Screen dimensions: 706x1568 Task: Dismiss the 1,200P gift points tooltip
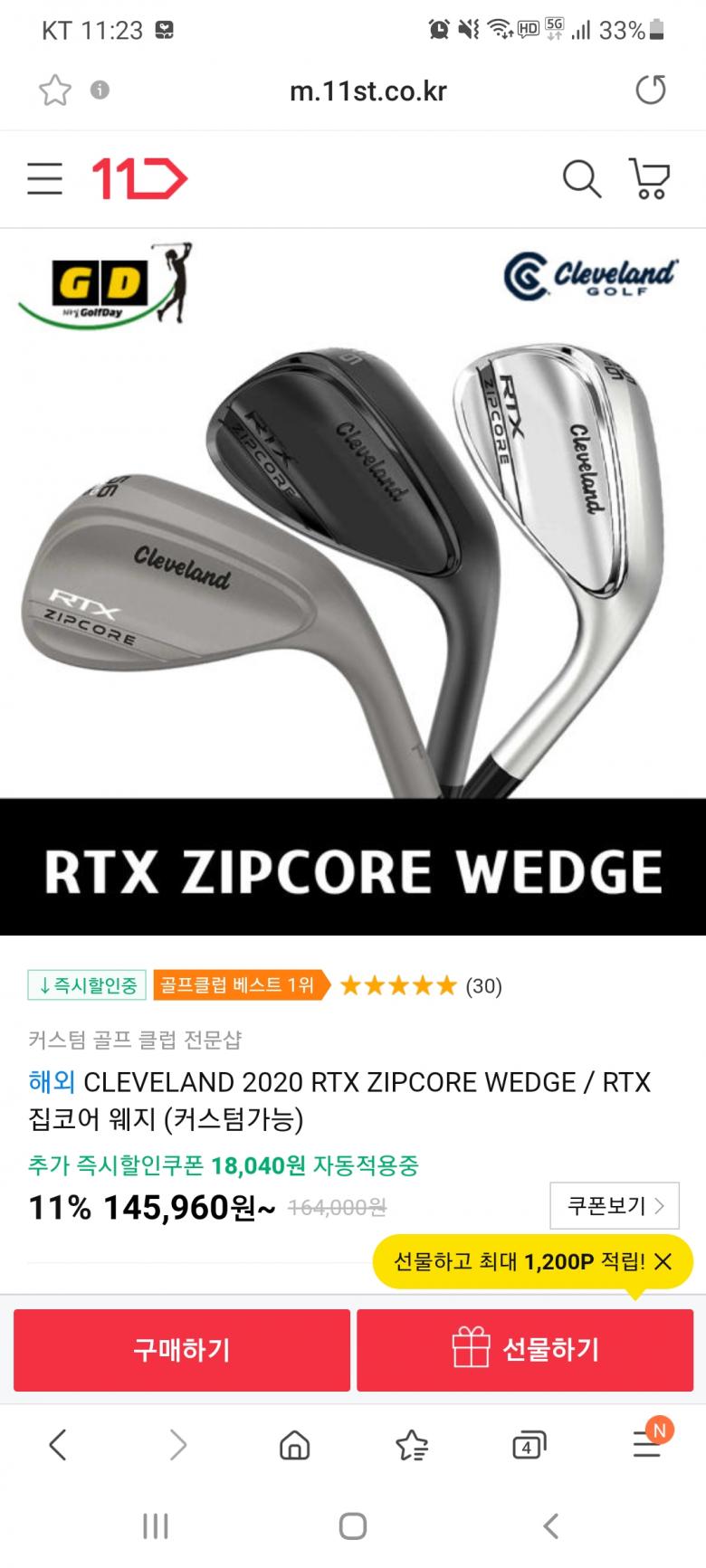pos(663,1261)
